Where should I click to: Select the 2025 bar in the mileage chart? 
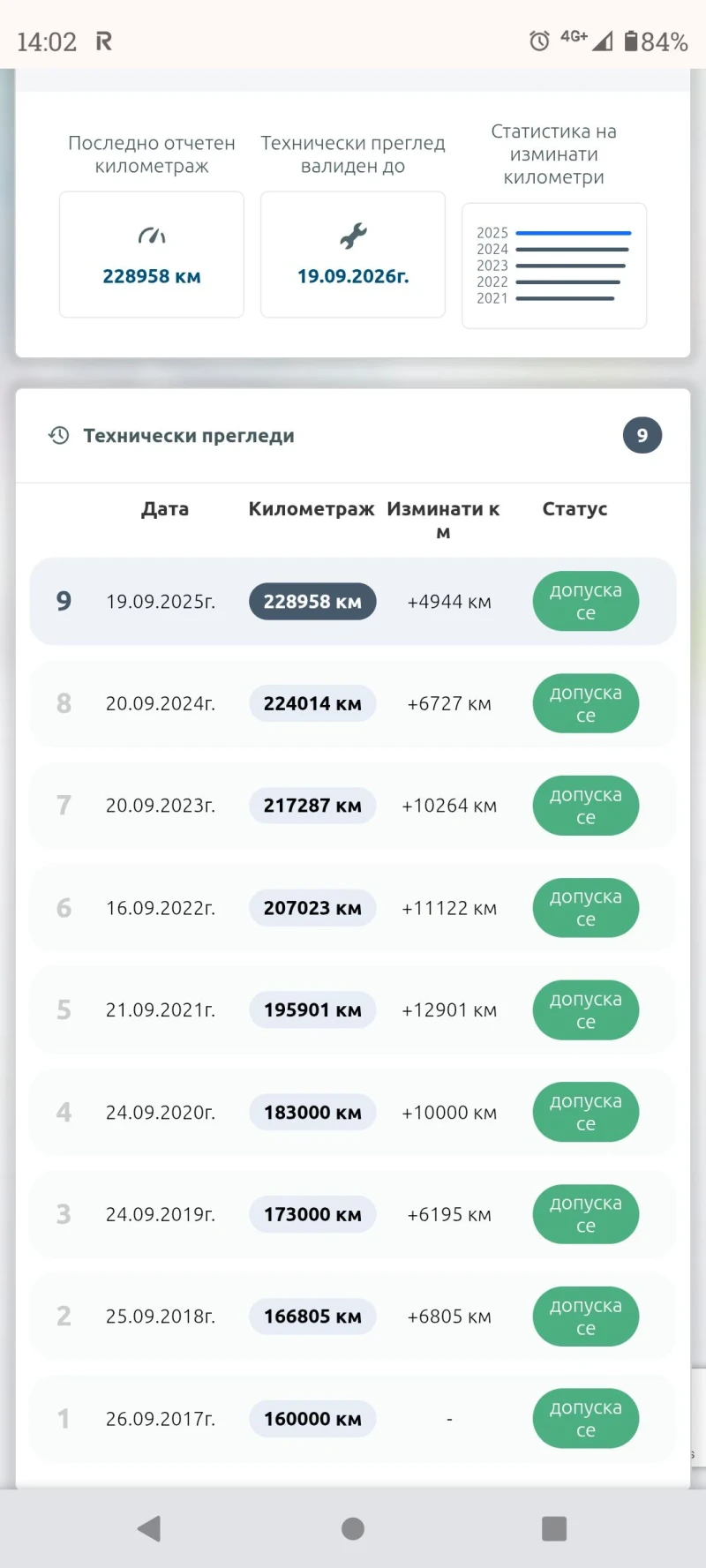point(574,232)
